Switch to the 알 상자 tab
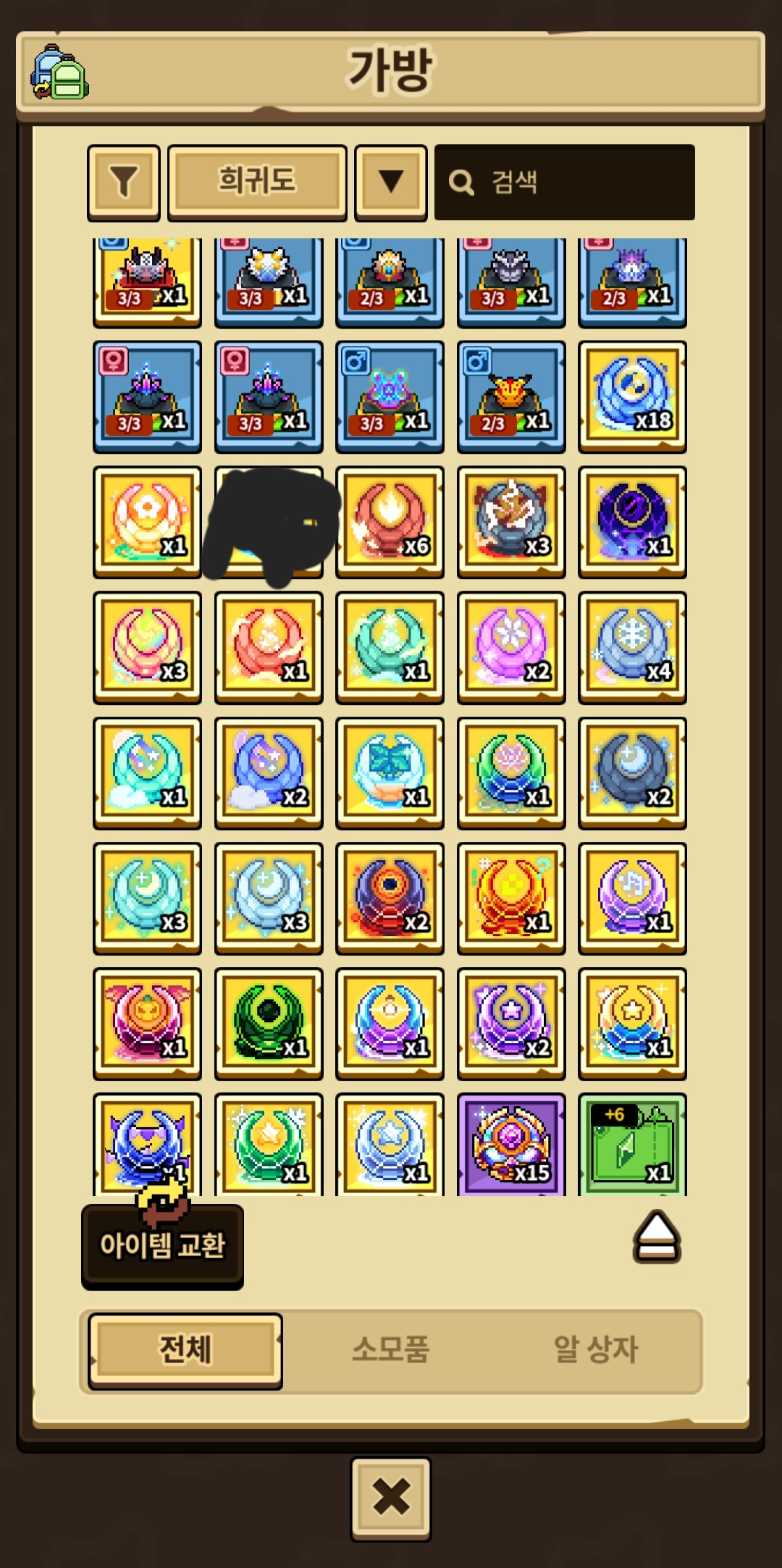This screenshot has height=1568, width=782. (596, 1349)
